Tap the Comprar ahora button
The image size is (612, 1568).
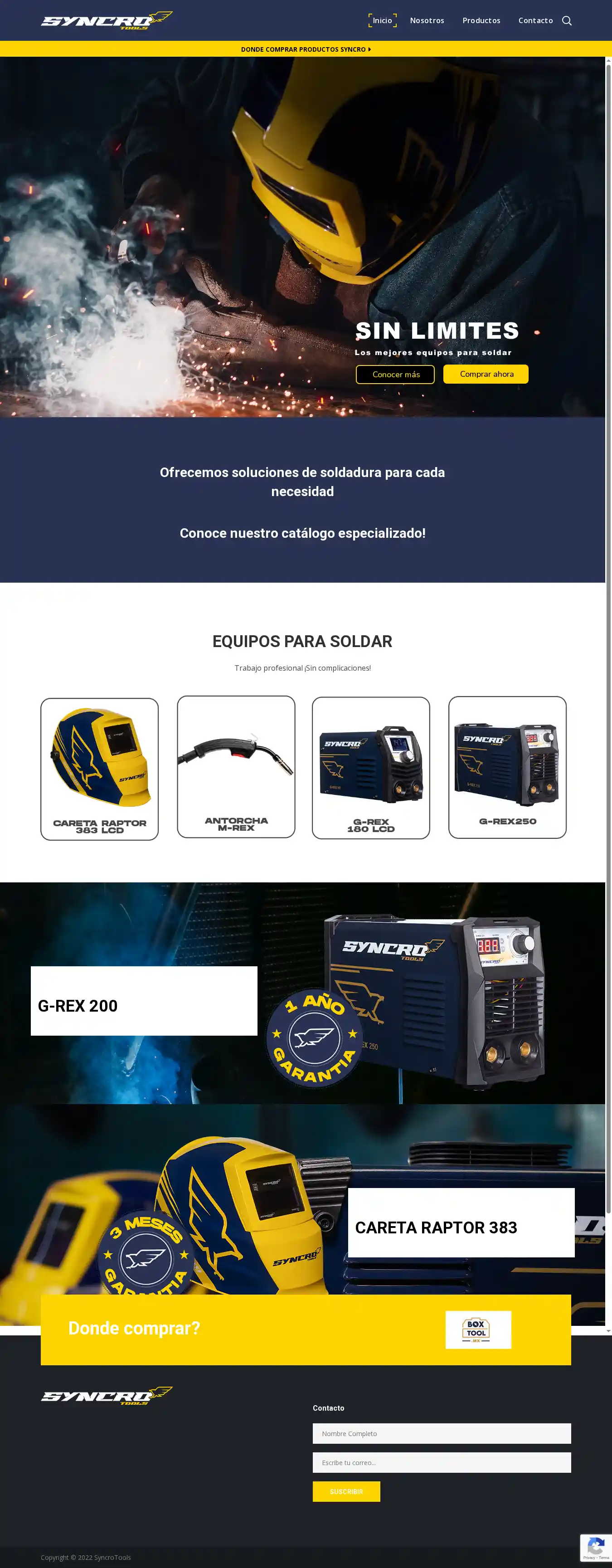[x=486, y=375]
